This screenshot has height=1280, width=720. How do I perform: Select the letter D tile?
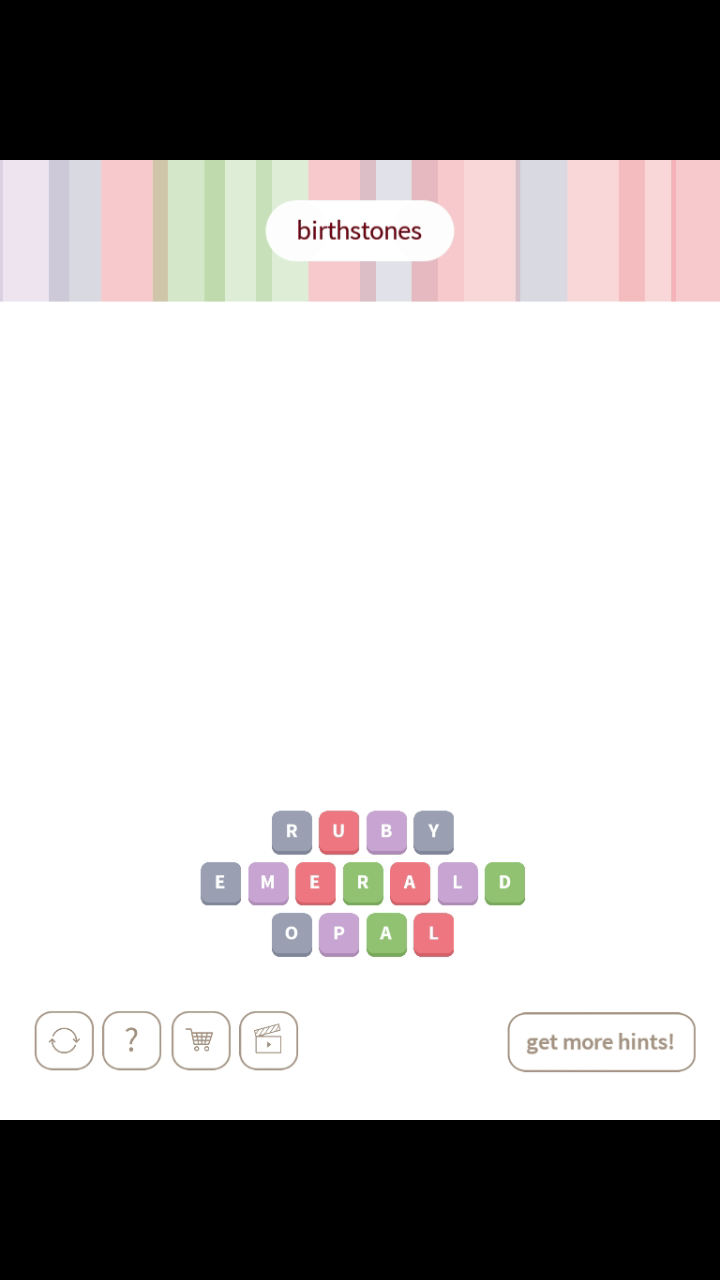[x=505, y=883]
